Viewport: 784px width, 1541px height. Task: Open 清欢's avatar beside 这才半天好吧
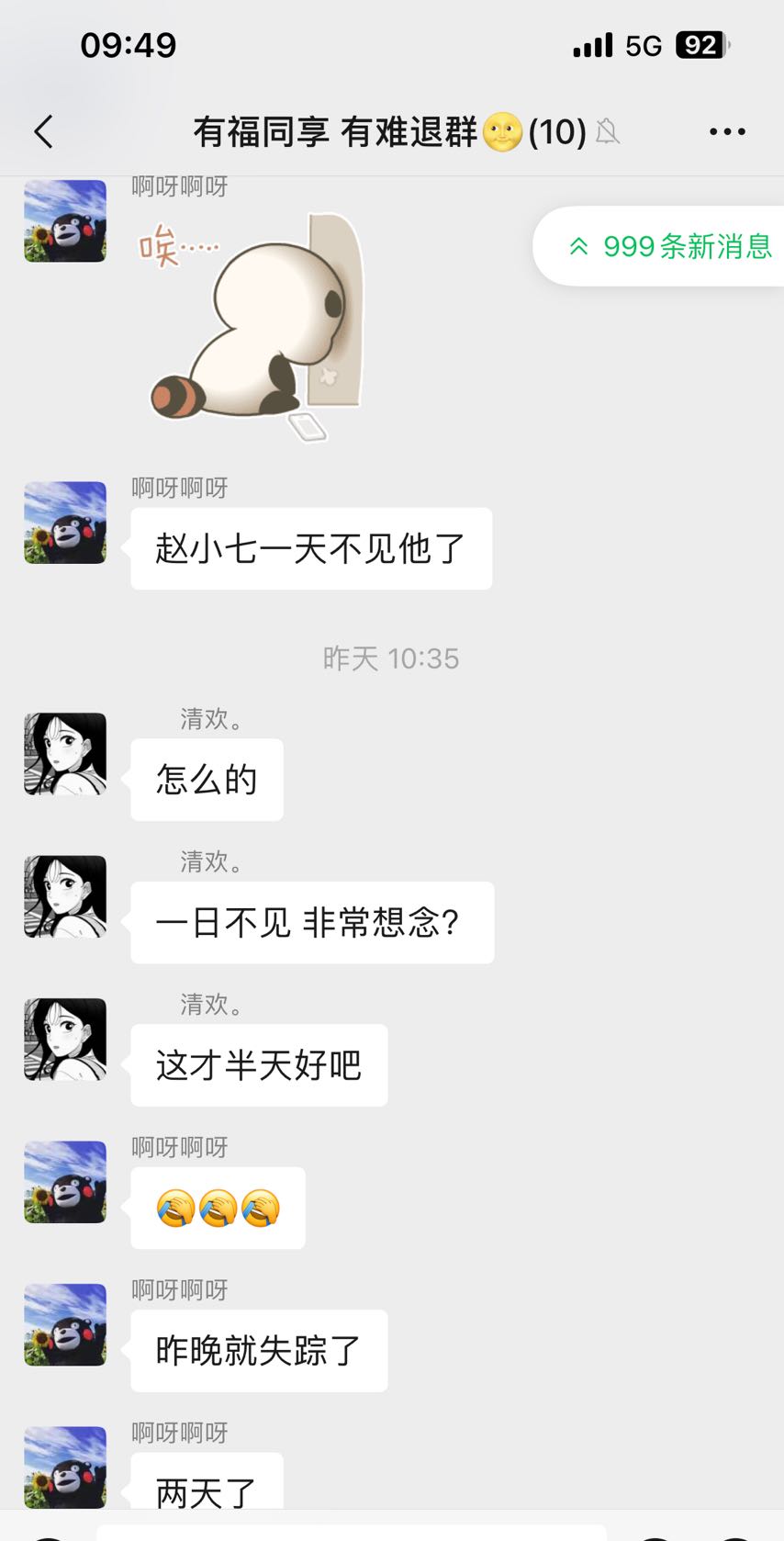(x=65, y=1040)
